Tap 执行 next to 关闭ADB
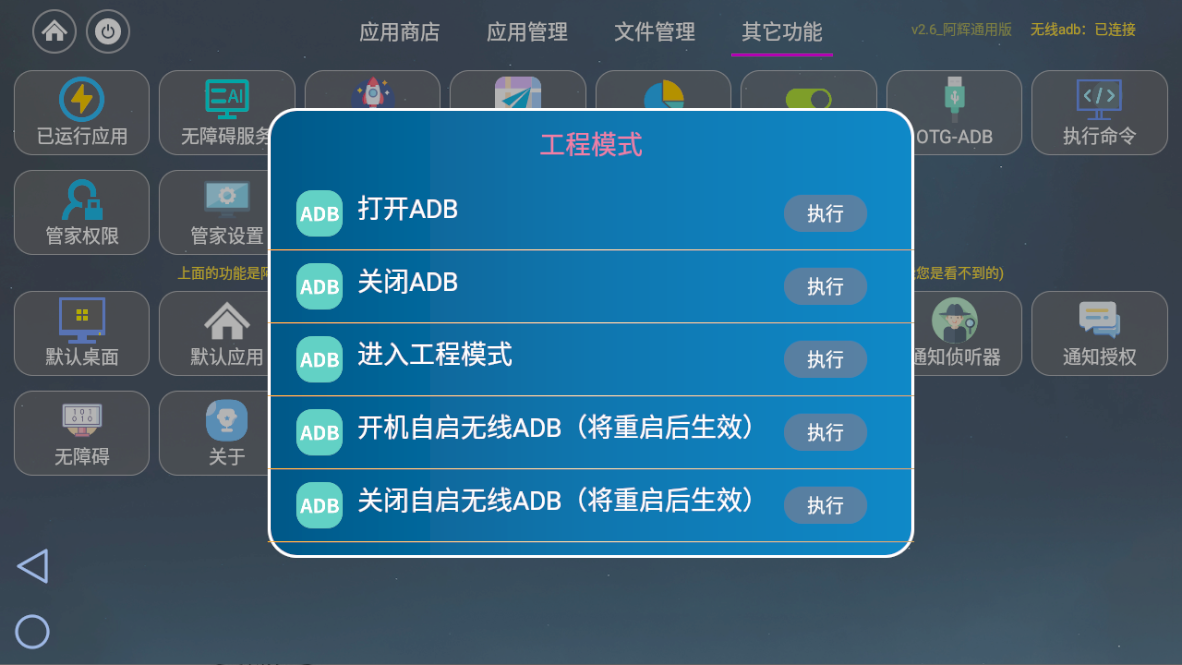The image size is (1182, 665). [x=825, y=286]
